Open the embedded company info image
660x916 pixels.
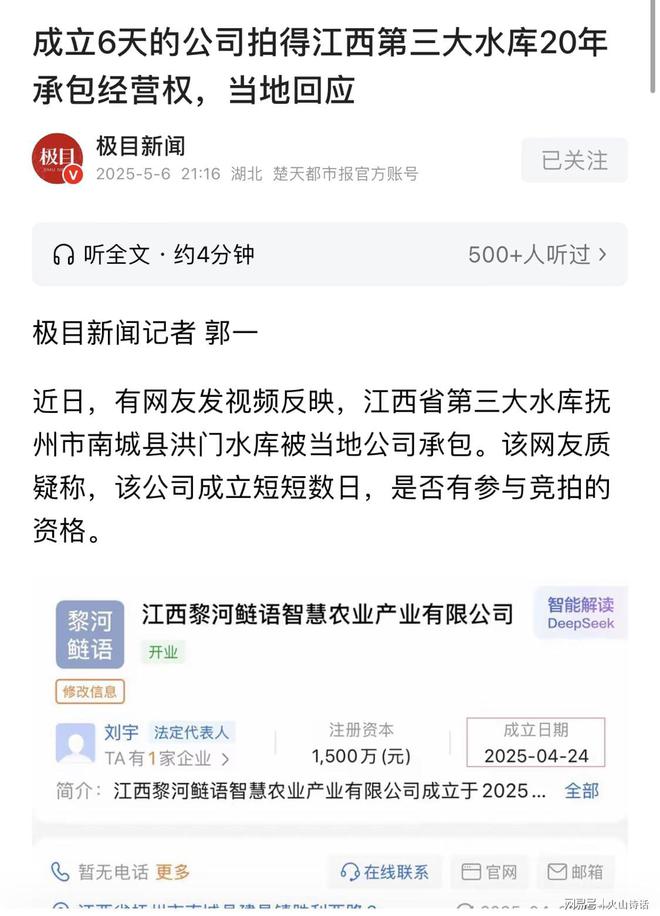click(x=330, y=740)
